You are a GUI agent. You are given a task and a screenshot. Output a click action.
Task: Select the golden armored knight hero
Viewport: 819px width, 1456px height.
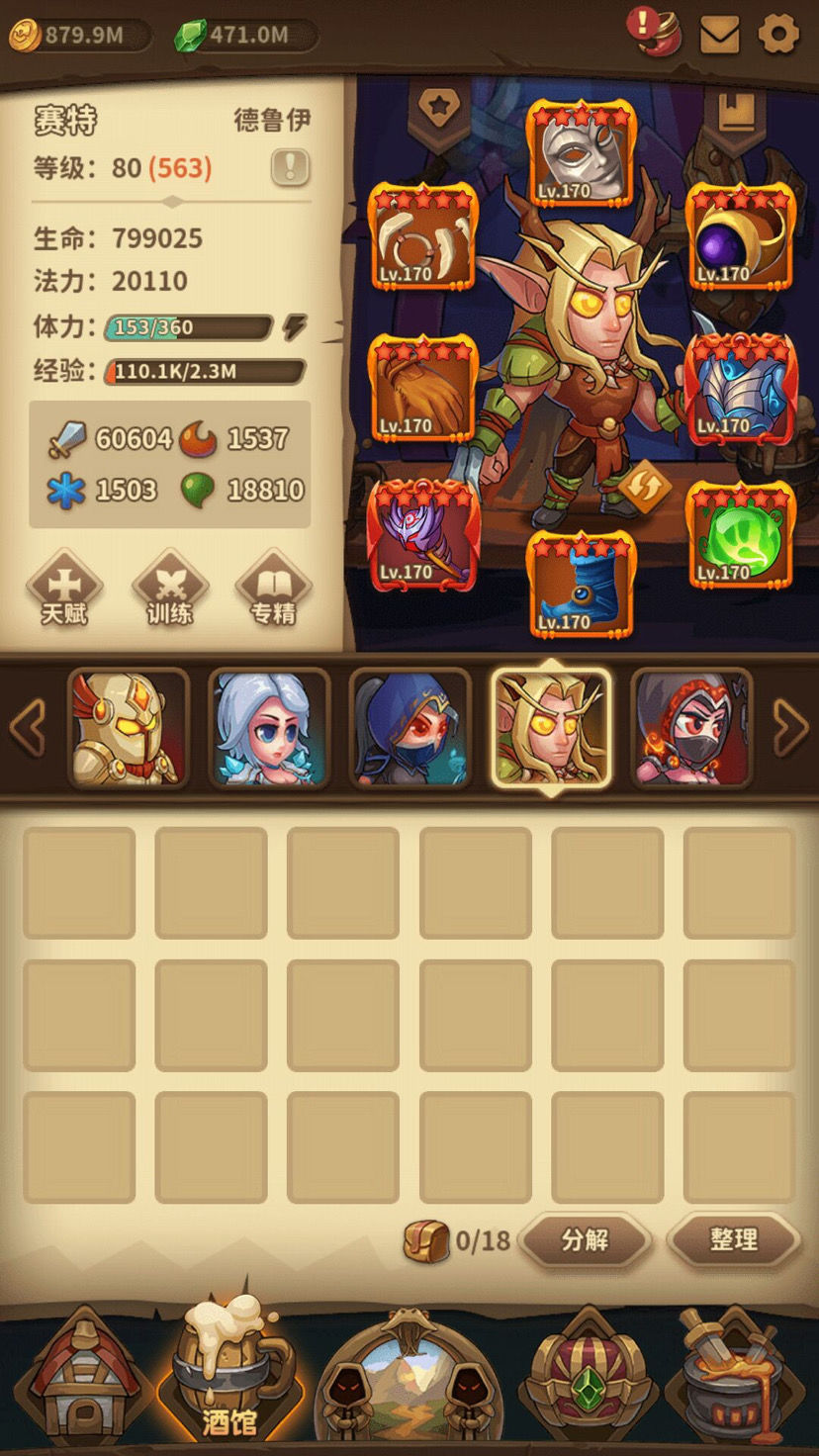point(128,729)
